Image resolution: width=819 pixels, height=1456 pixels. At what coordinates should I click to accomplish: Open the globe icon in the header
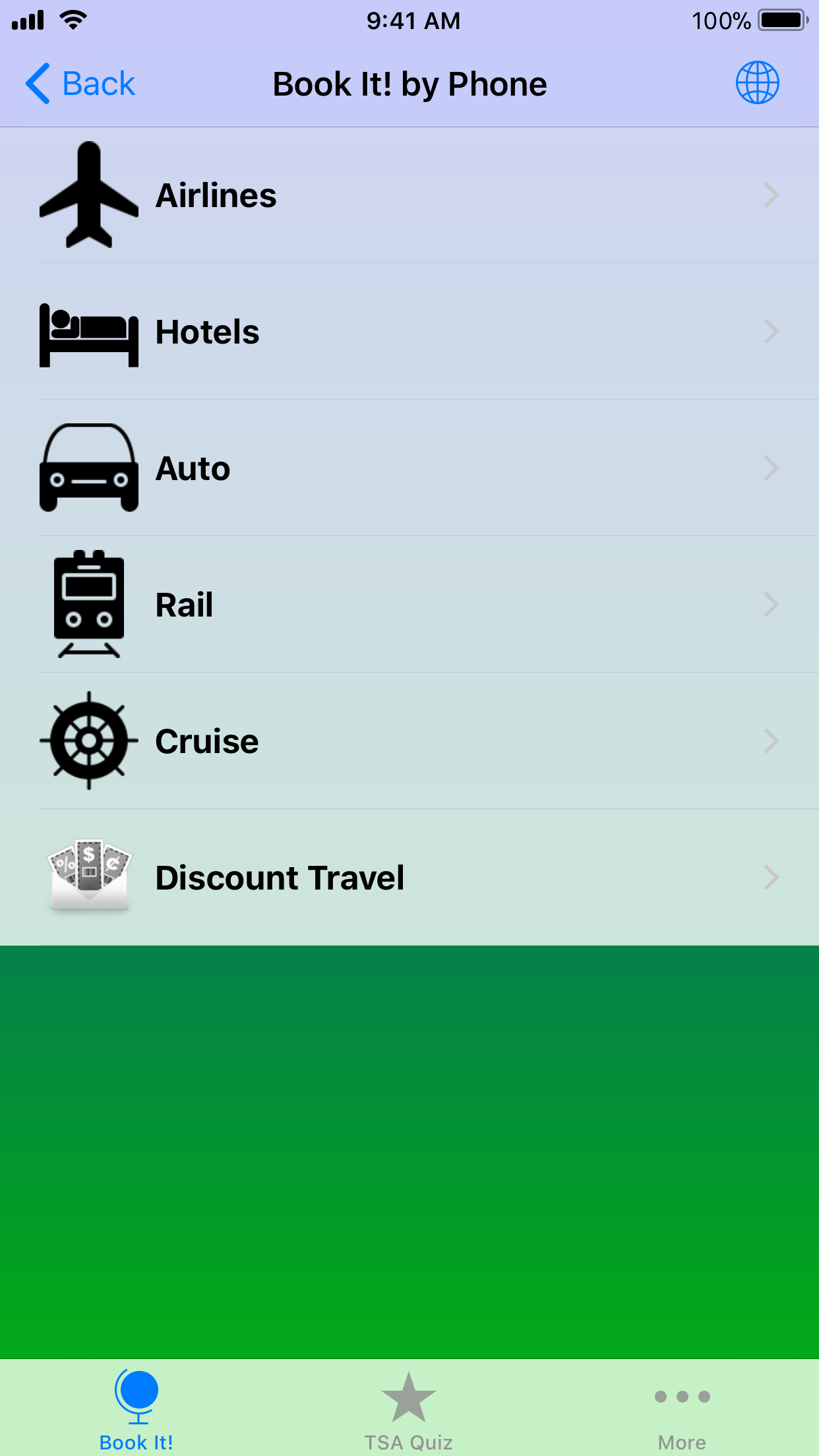click(x=757, y=83)
